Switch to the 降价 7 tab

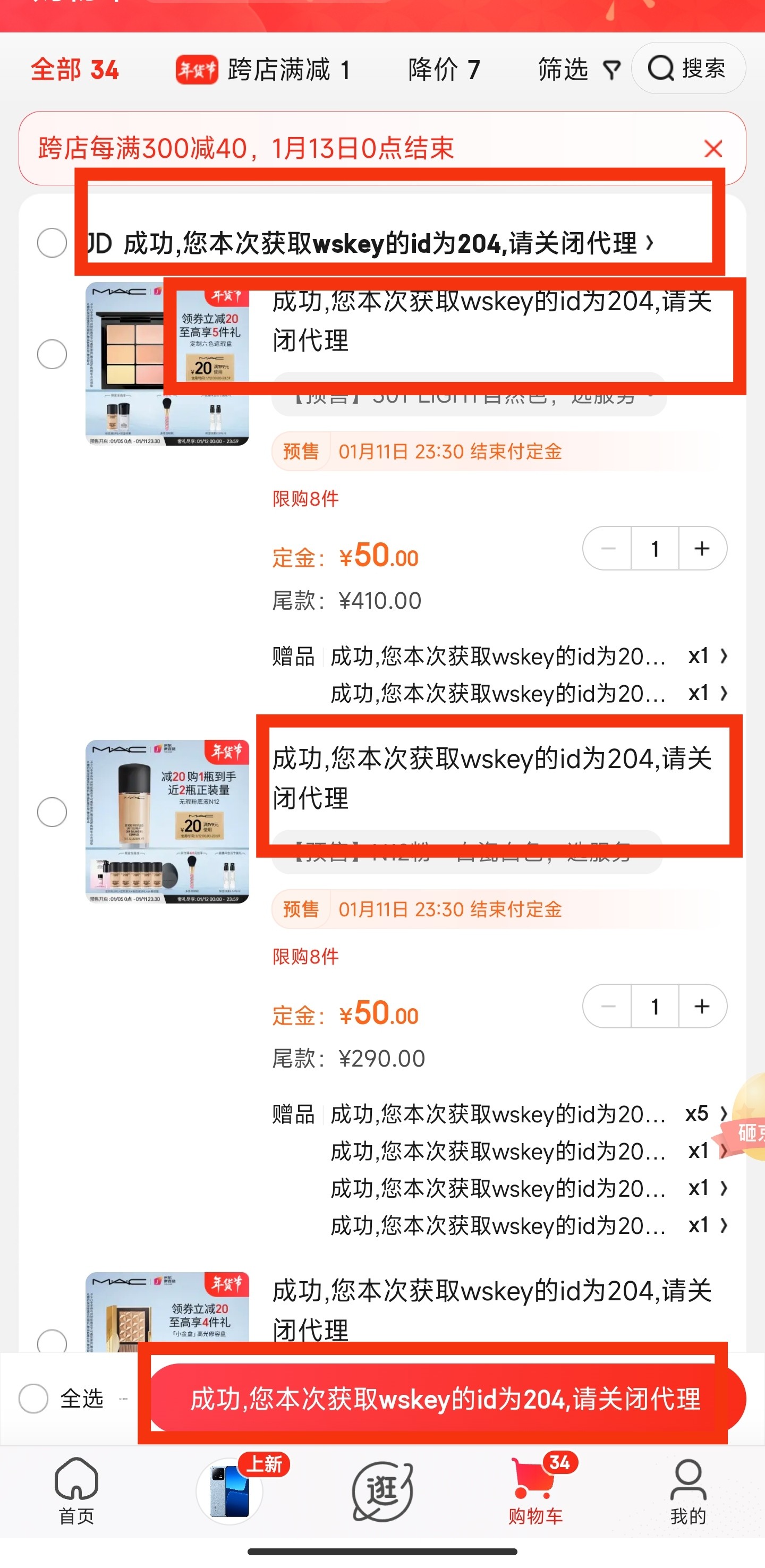point(444,70)
